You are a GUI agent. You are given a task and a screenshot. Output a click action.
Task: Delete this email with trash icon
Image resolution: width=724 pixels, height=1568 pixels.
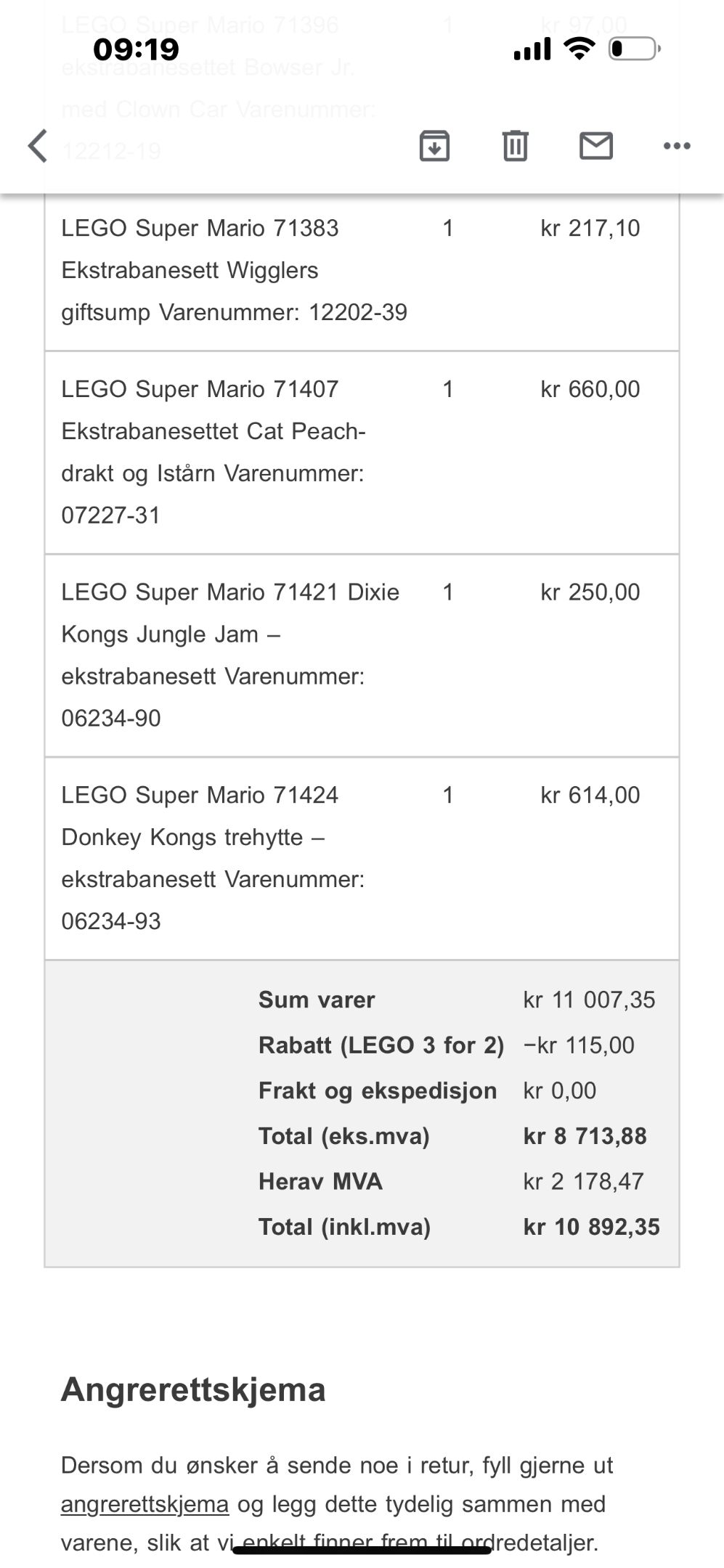[x=515, y=146]
